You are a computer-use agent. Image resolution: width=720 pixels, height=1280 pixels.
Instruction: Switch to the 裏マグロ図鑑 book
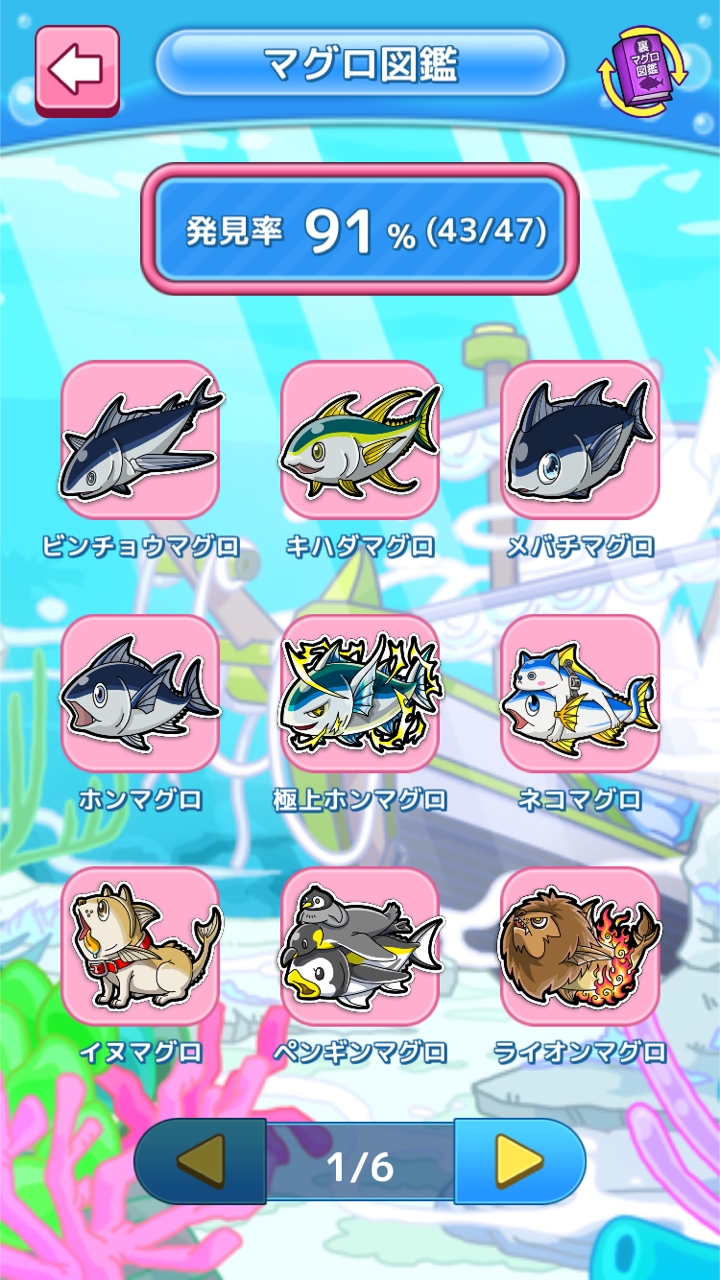644,68
